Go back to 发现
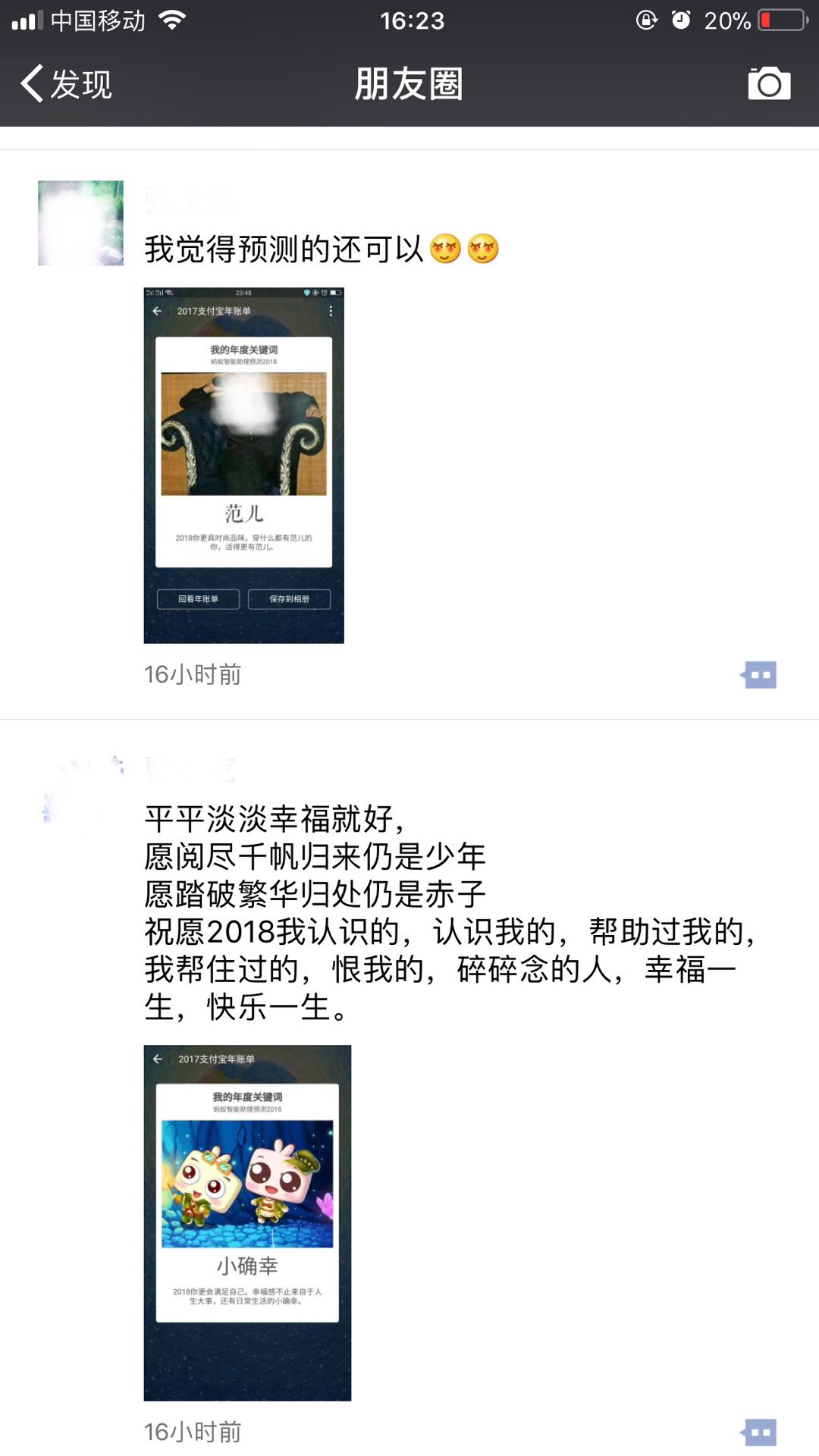This screenshot has width=819, height=1456. point(67,83)
